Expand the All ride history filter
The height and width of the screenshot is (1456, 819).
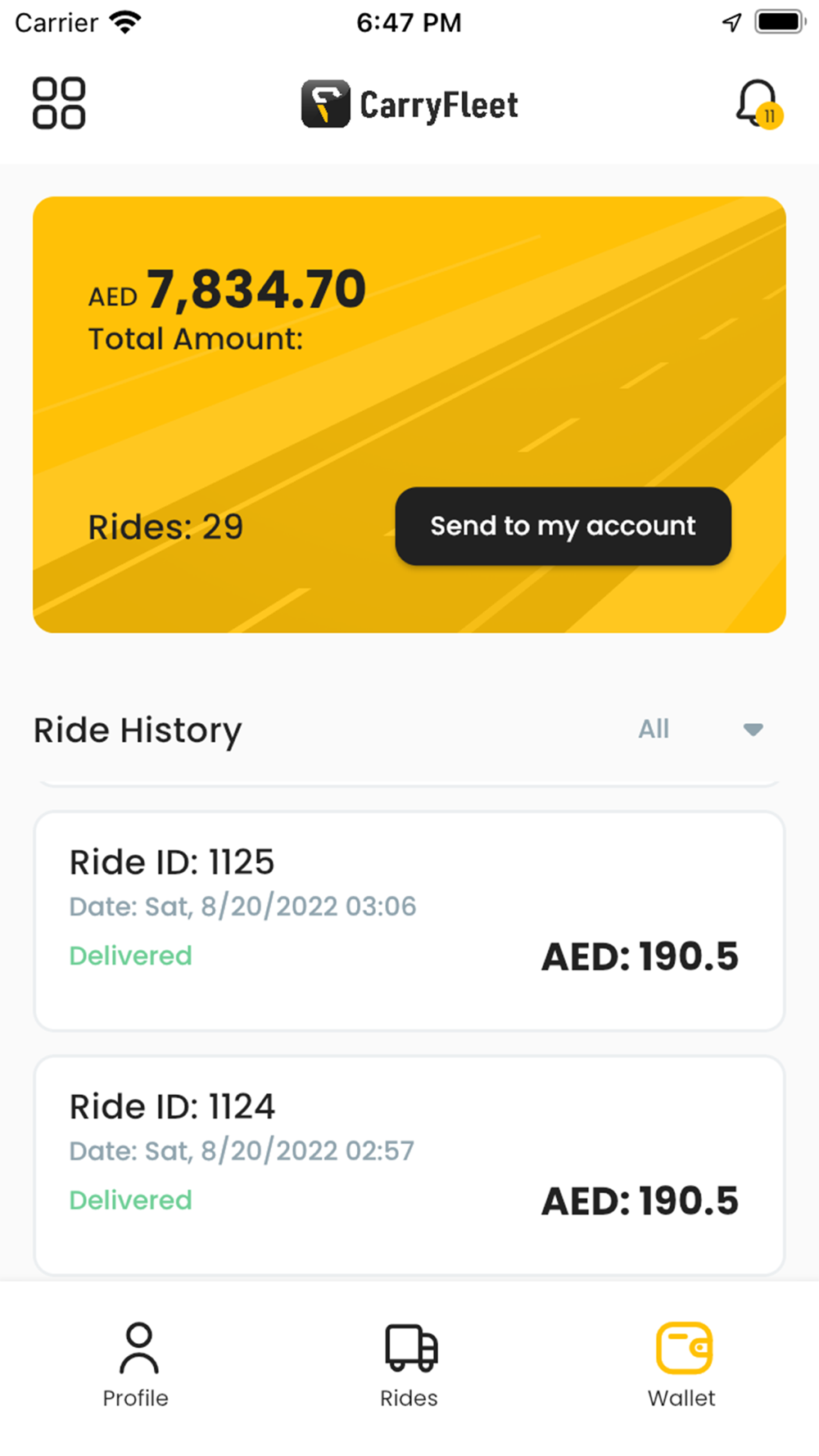click(x=700, y=729)
